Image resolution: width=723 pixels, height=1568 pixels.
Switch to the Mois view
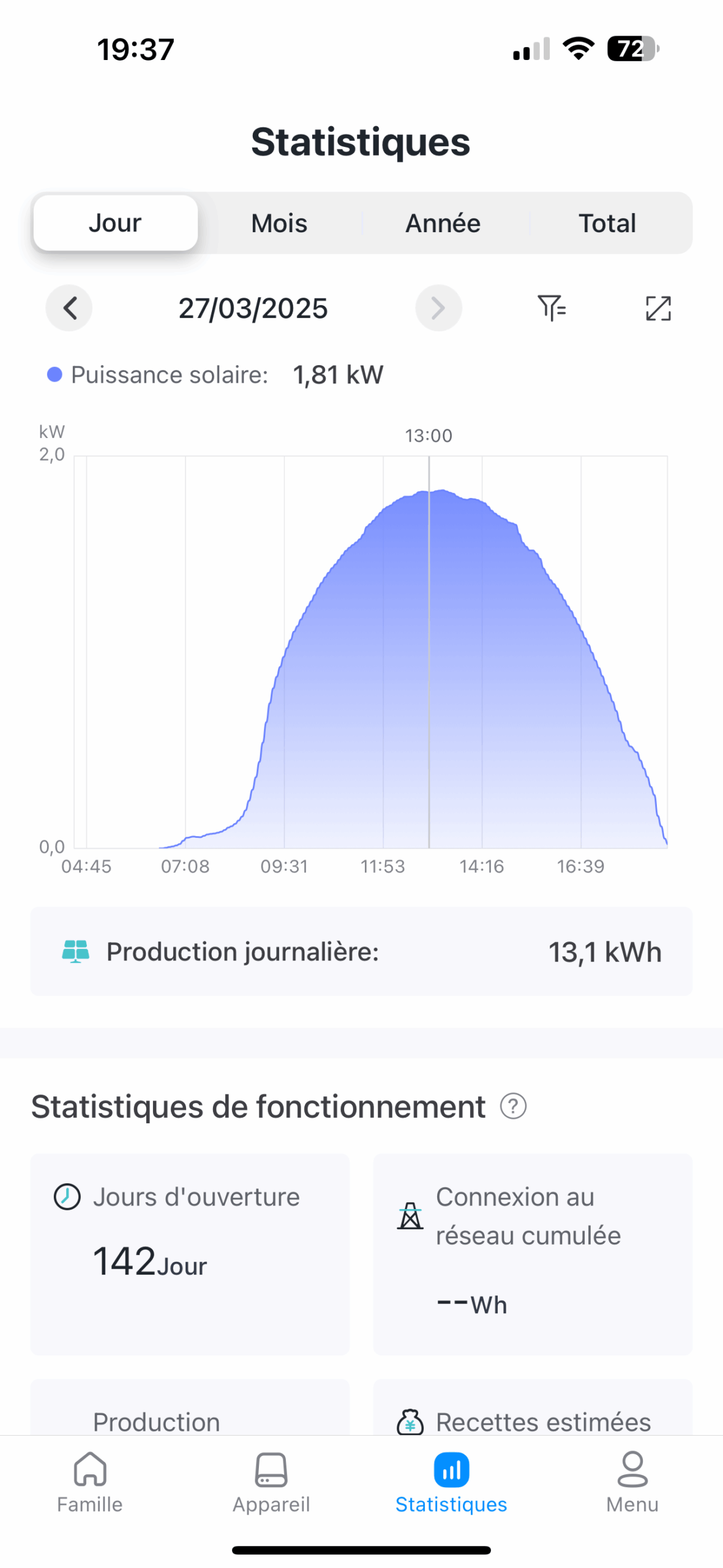click(279, 224)
